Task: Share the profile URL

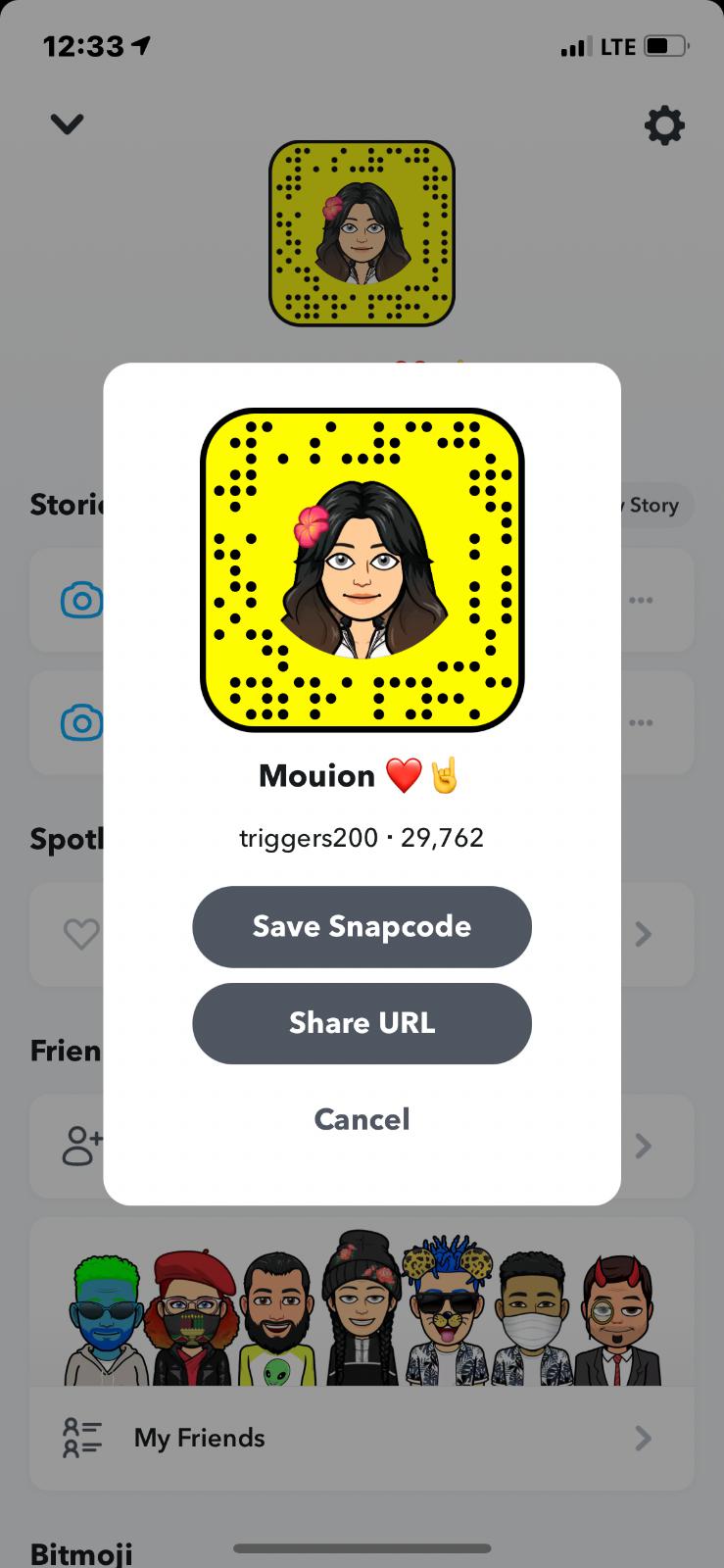Action: 362,1023
